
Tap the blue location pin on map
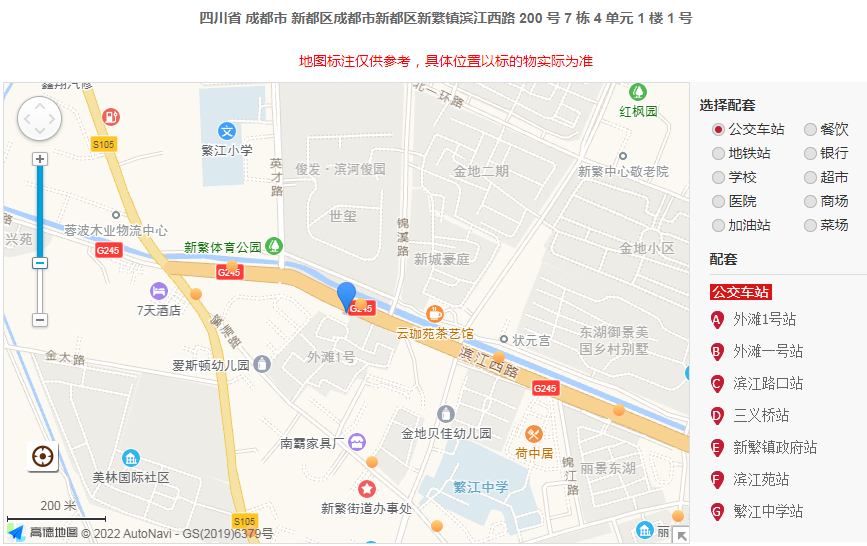coord(346,296)
